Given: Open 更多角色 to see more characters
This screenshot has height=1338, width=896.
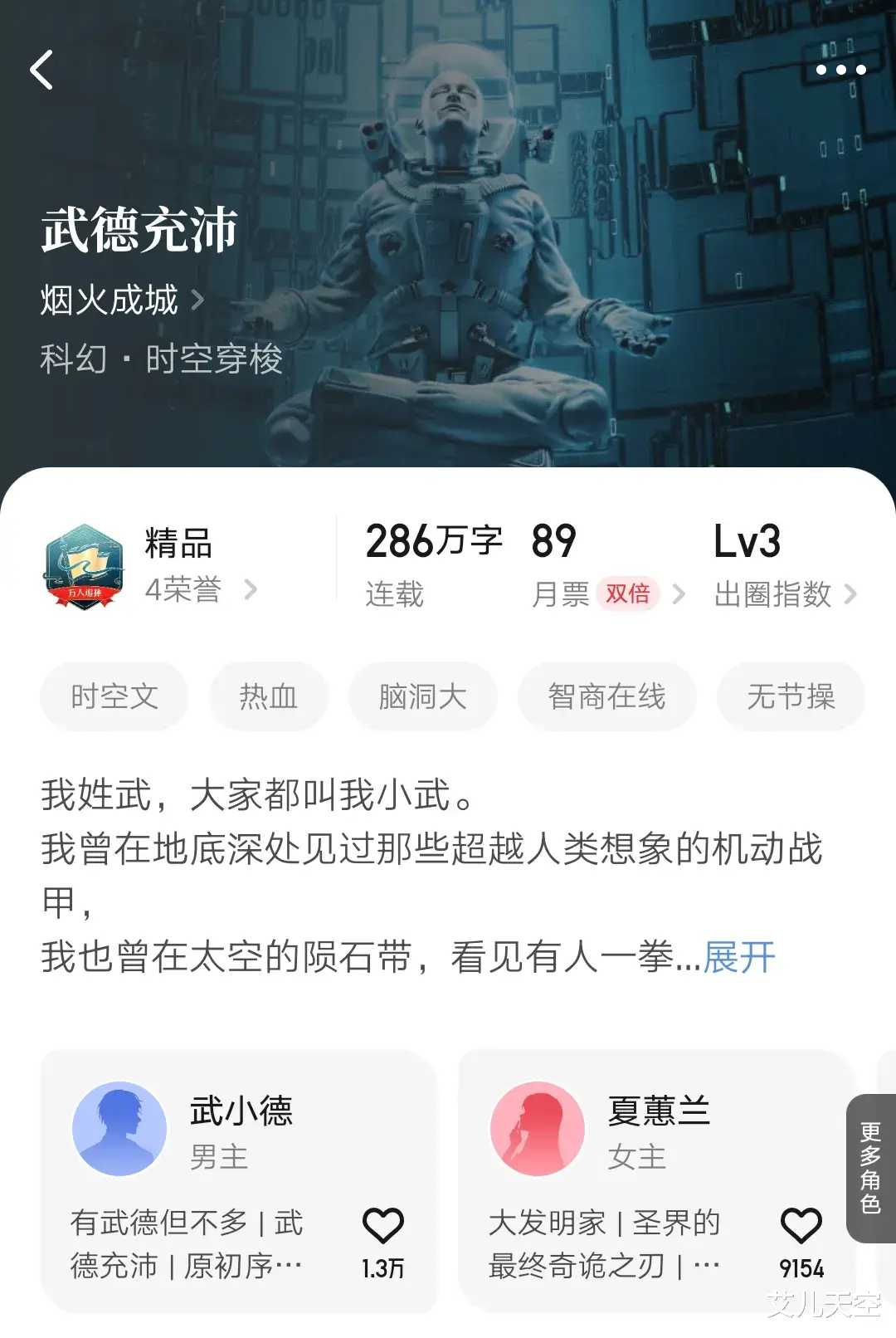Looking at the screenshot, I should (870, 1168).
